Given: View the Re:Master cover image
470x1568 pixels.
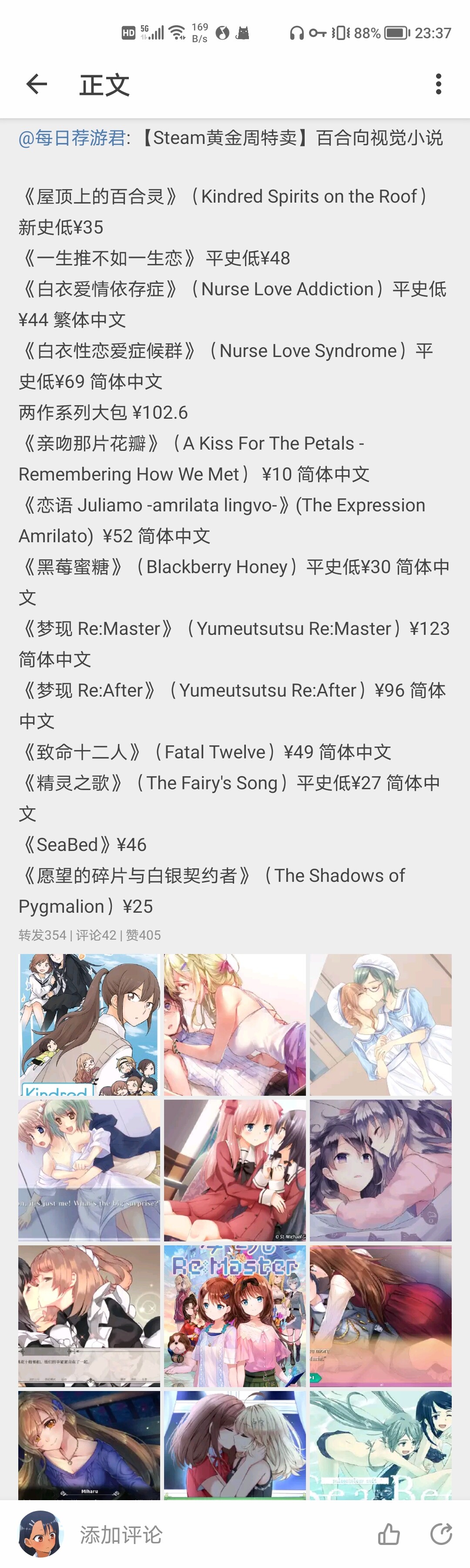Looking at the screenshot, I should coord(235,1315).
